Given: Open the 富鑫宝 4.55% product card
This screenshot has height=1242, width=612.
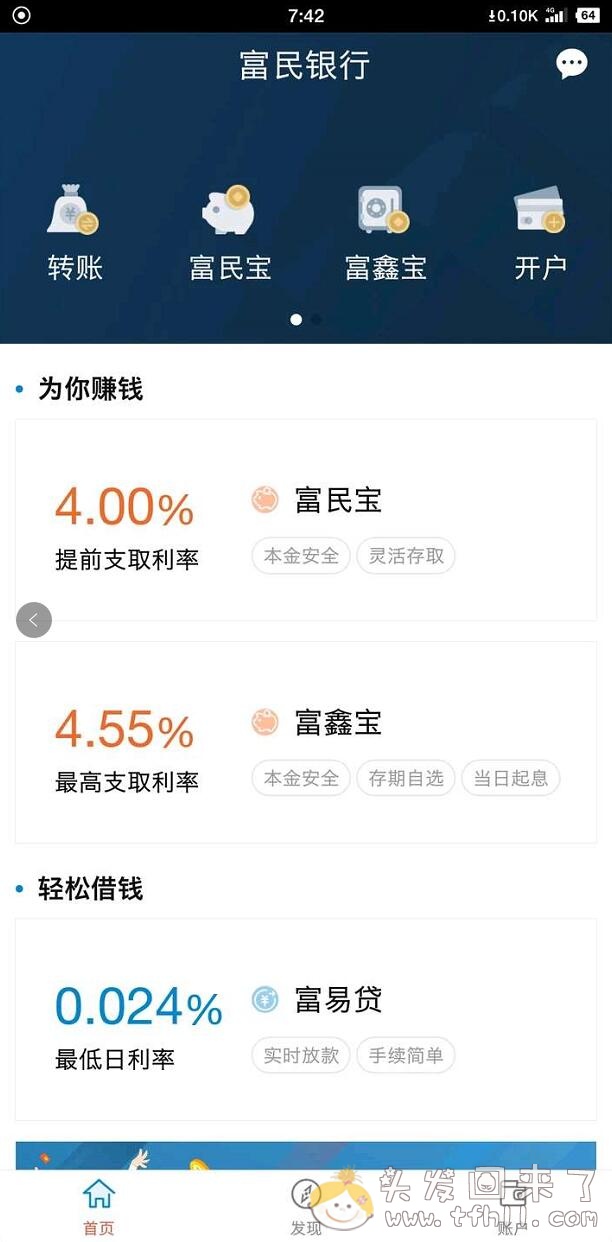Looking at the screenshot, I should 306,742.
